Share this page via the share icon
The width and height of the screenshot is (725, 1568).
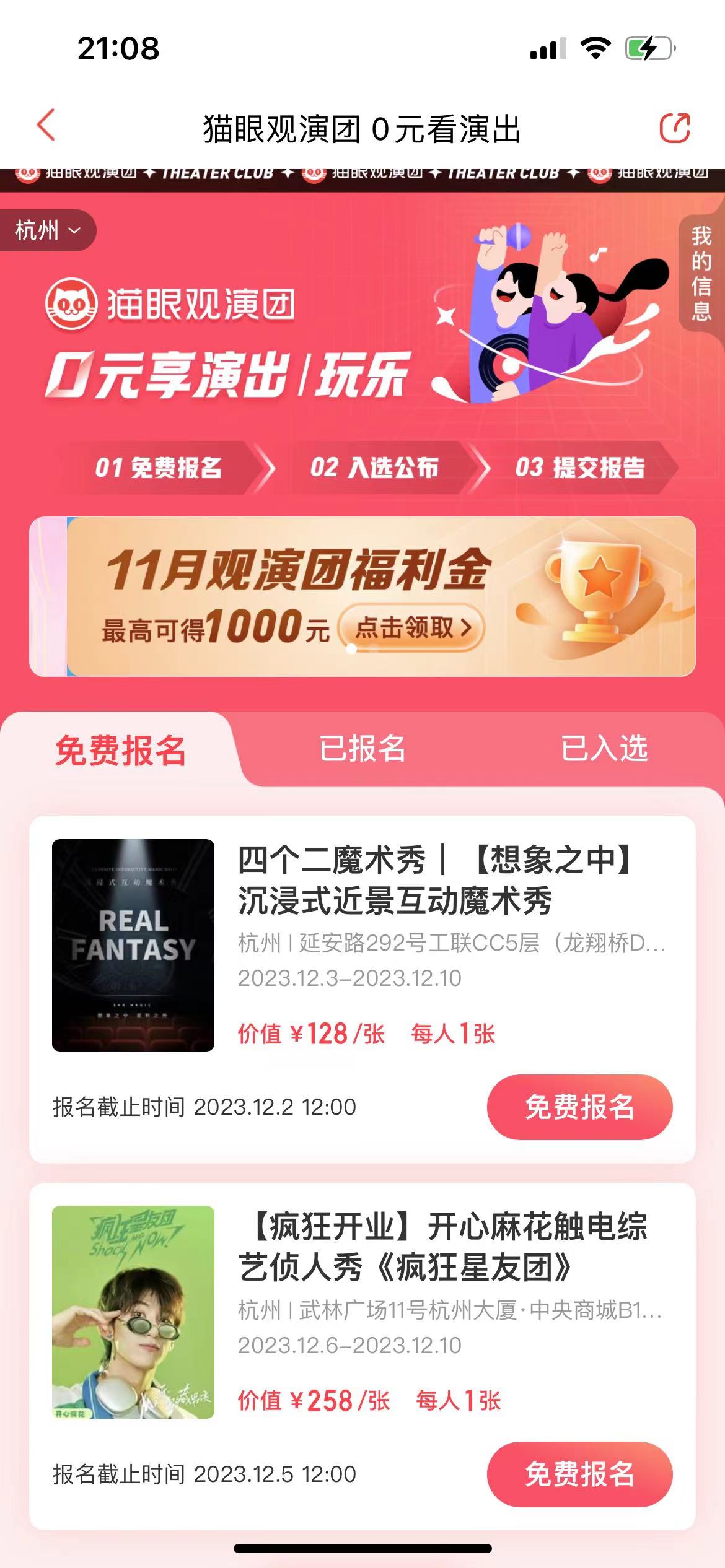[x=674, y=128]
